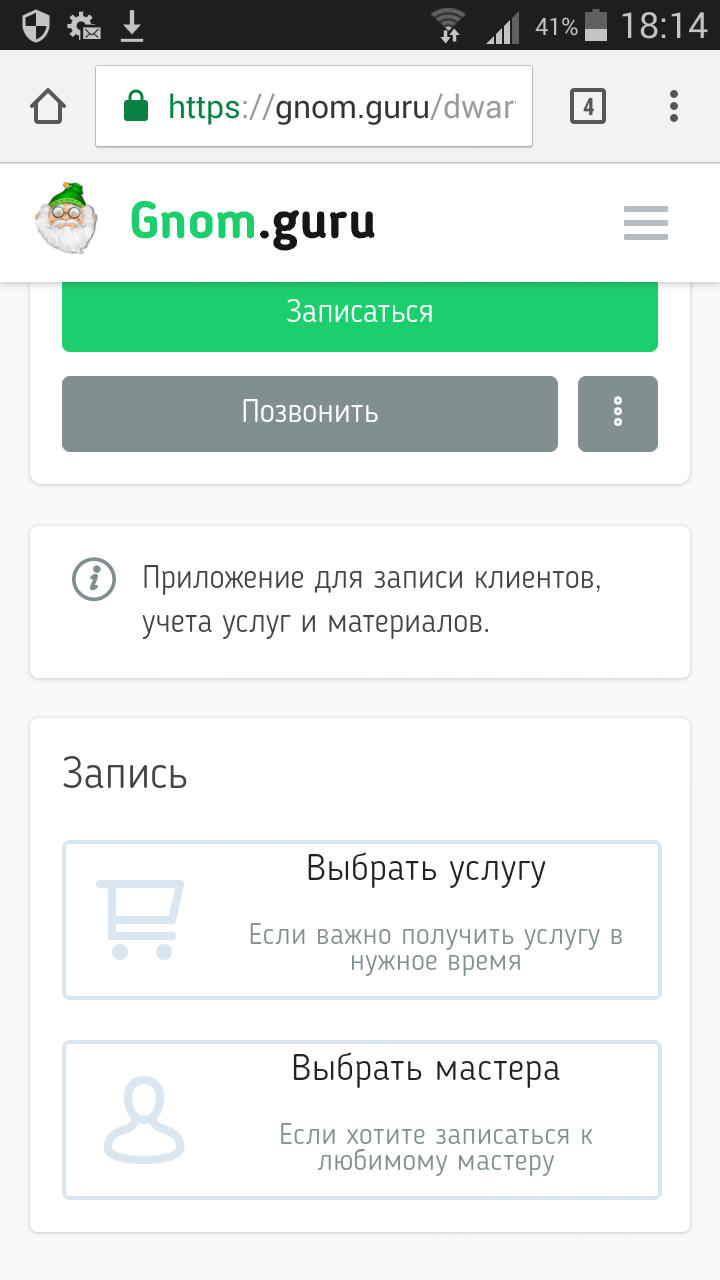The image size is (720, 1280).
Task: Tap the green Записаться button
Action: [x=360, y=312]
